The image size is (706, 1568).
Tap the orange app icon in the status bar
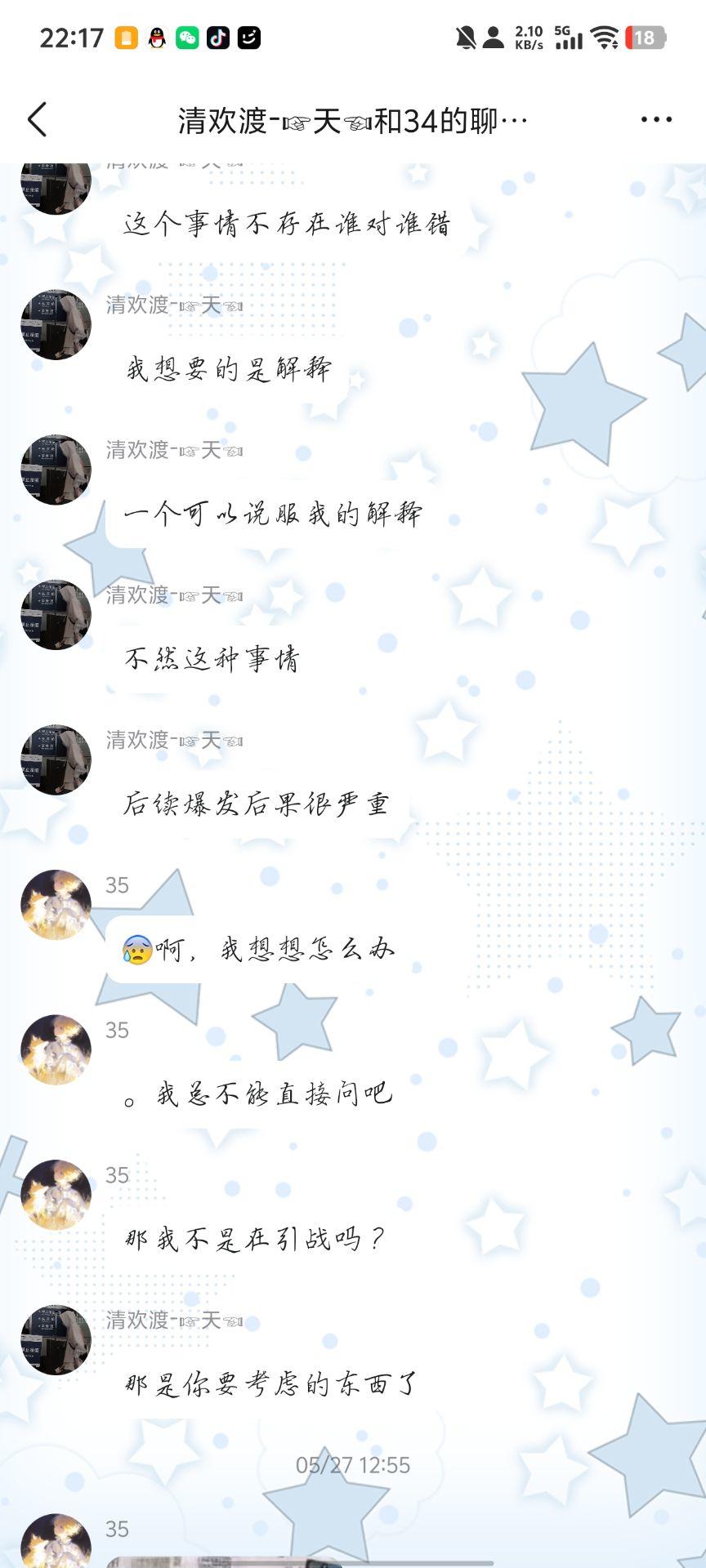click(124, 36)
